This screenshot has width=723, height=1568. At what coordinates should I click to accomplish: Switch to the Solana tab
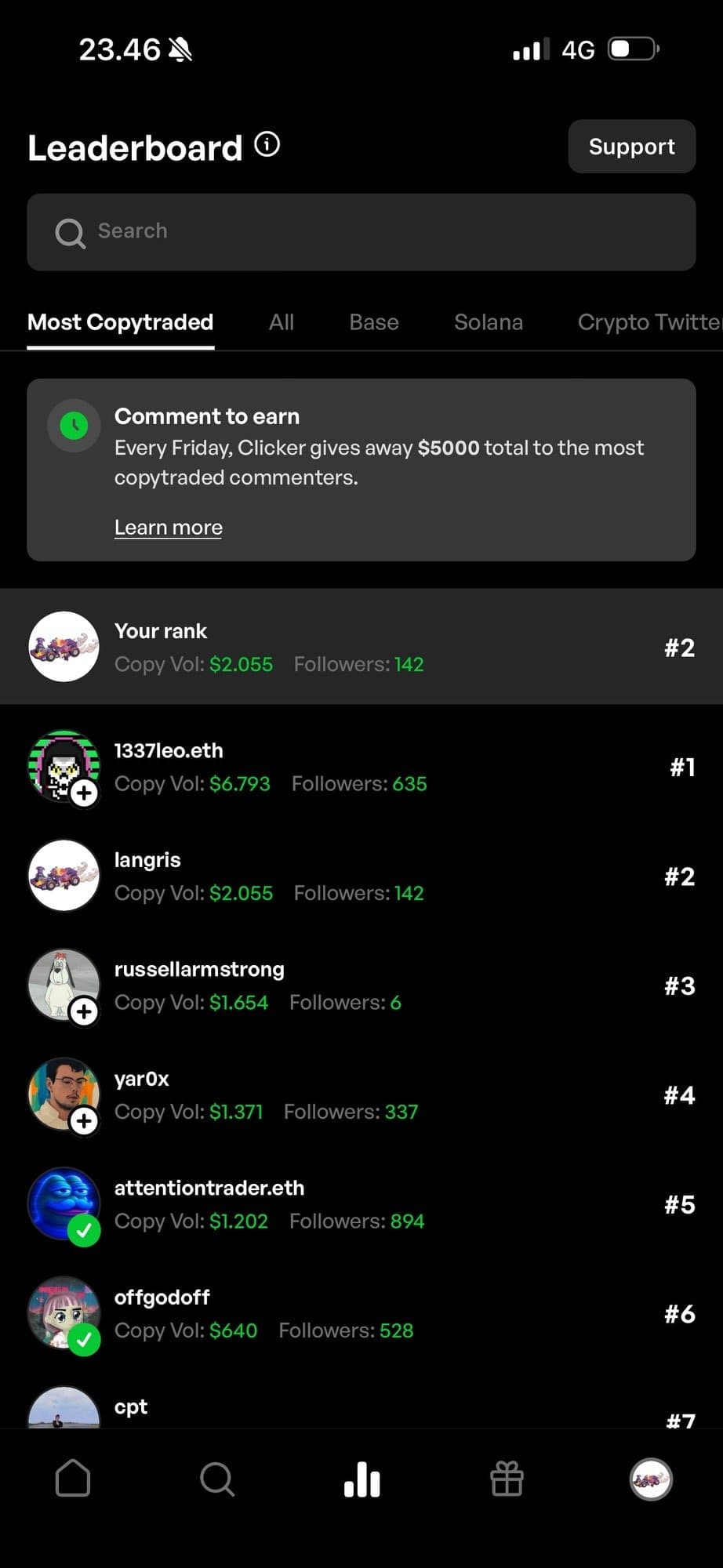click(x=488, y=322)
